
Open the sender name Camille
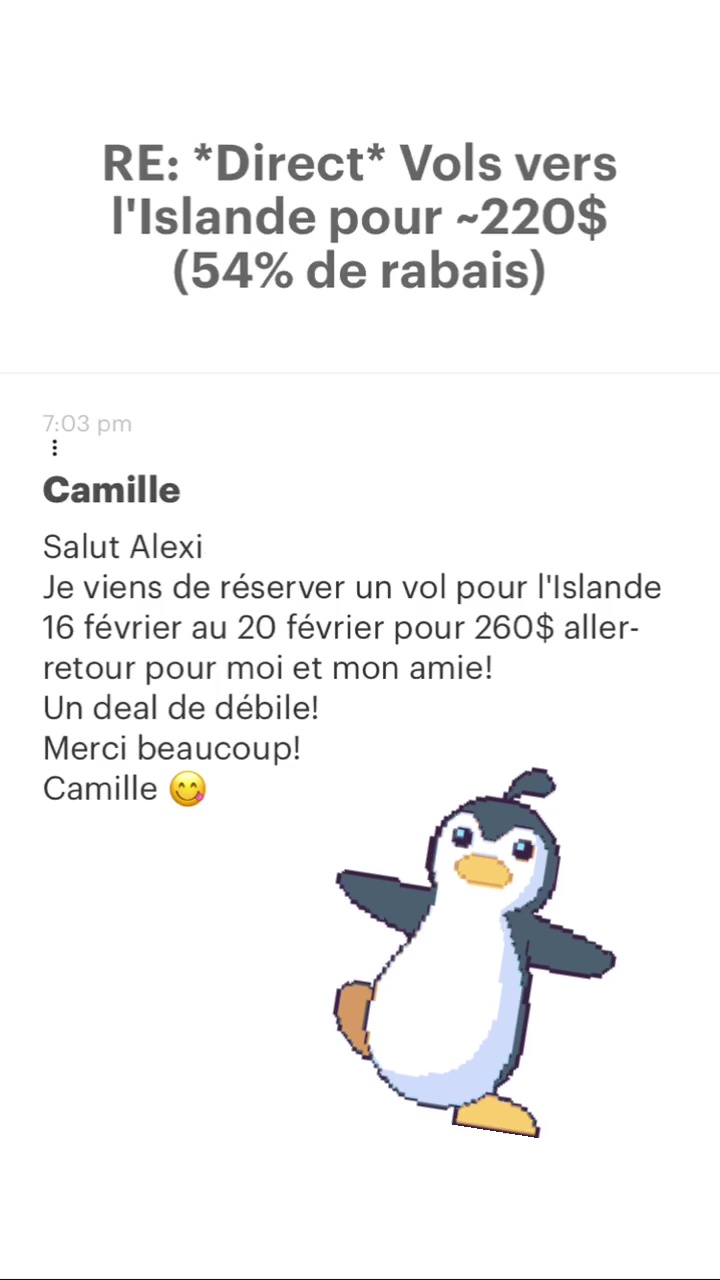point(111,490)
